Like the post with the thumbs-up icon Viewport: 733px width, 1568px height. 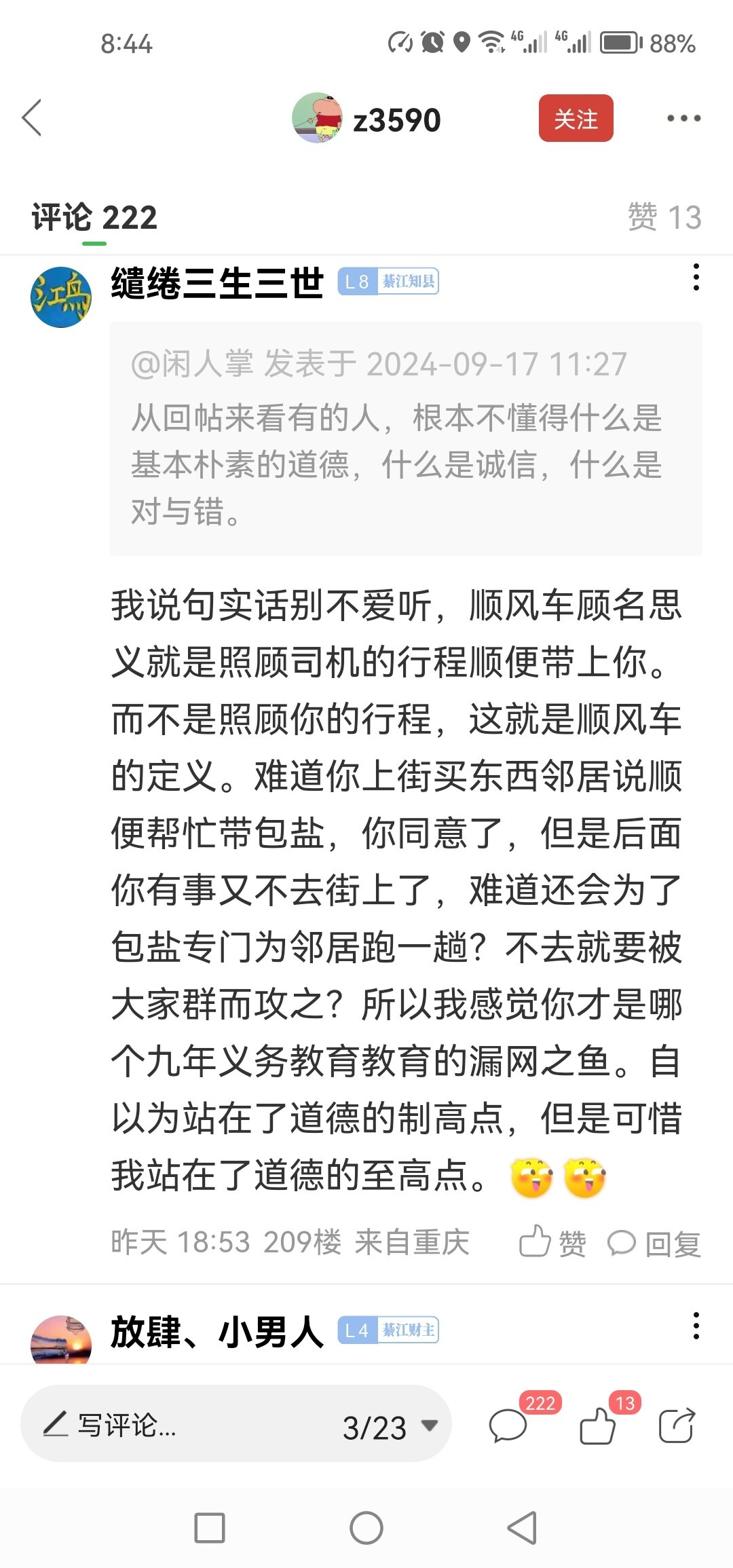pyautogui.click(x=598, y=1425)
